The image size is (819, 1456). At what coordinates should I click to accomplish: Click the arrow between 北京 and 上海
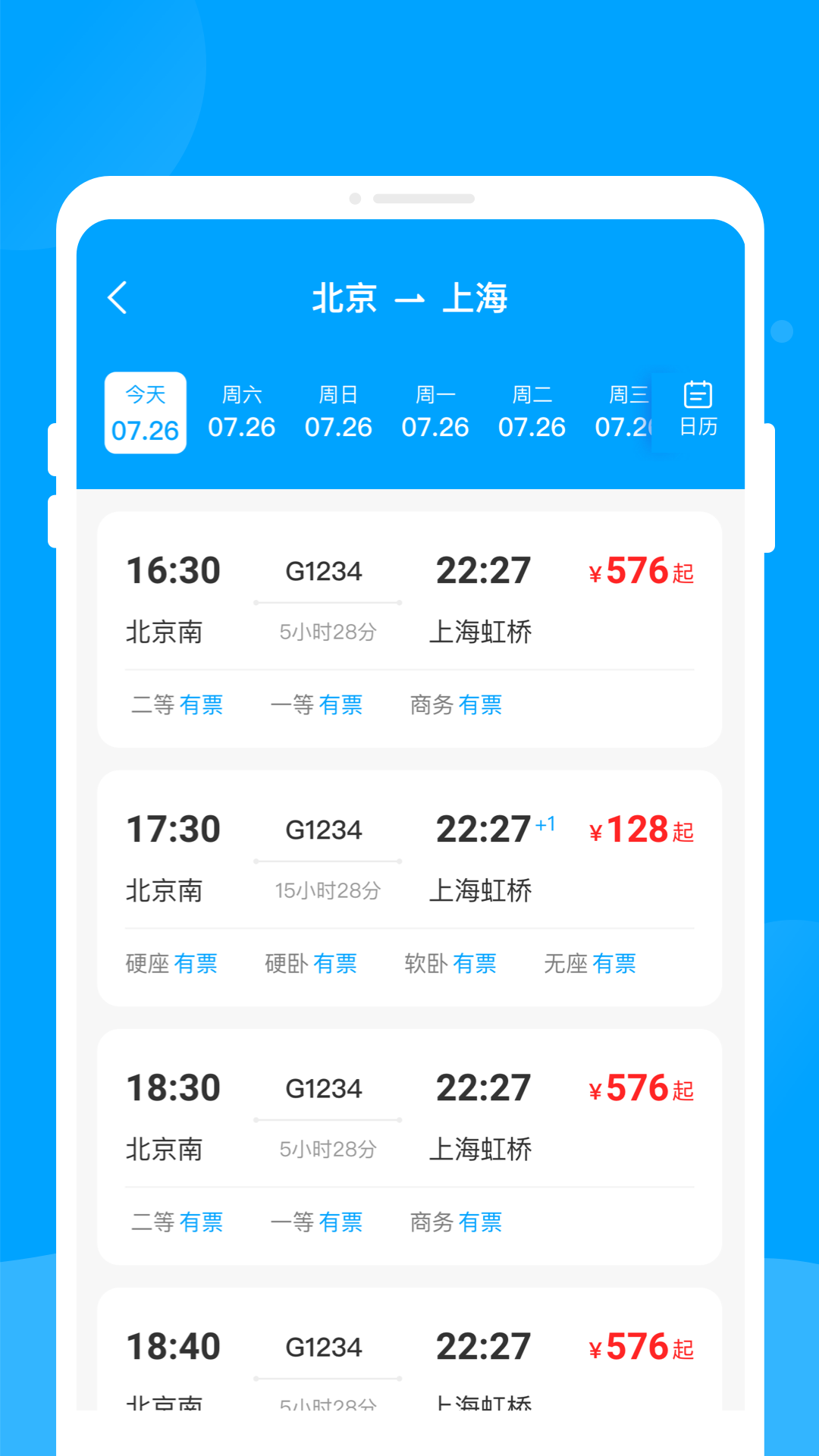click(x=412, y=299)
